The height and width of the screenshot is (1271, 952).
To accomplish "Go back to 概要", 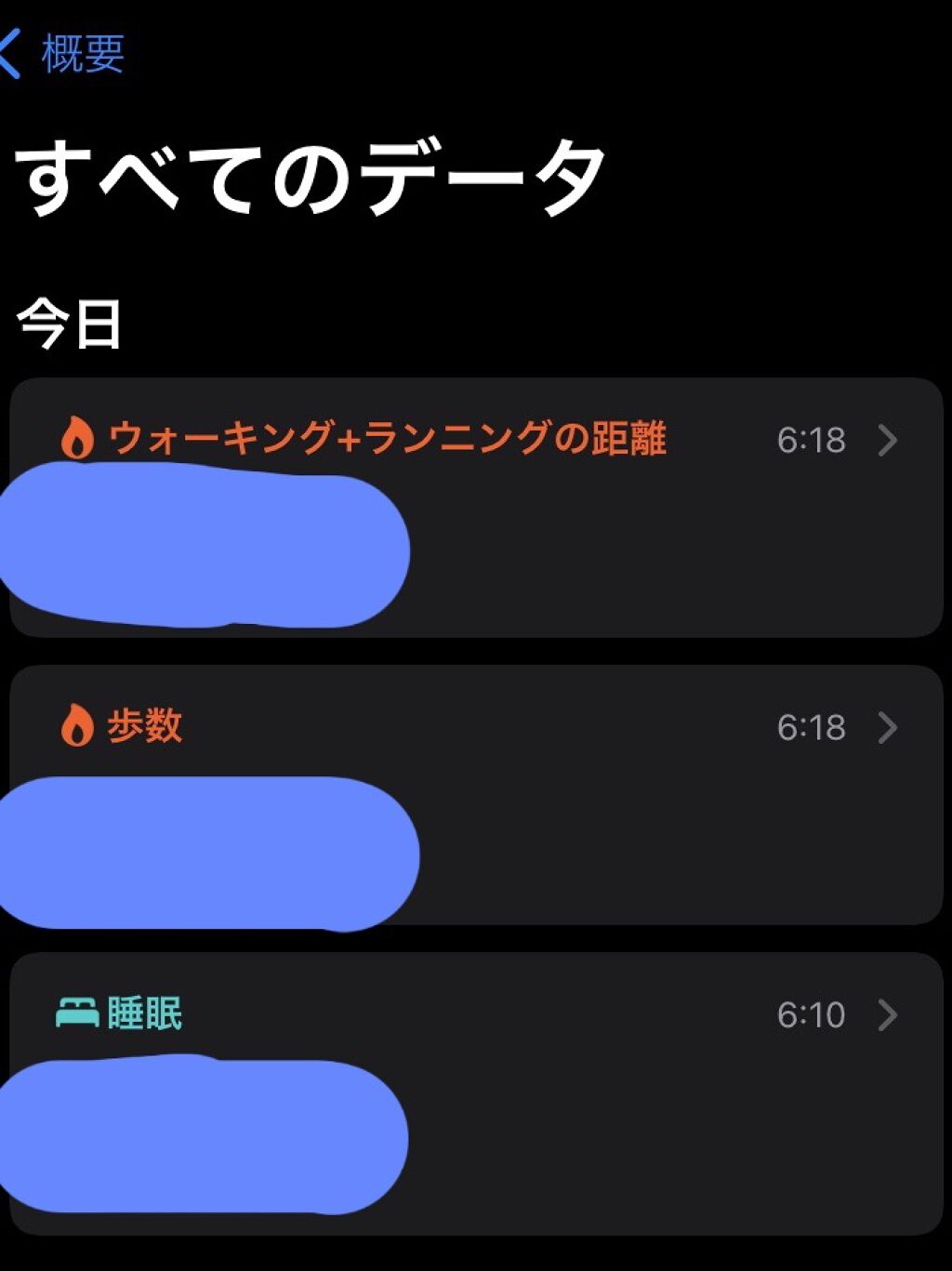I will click(x=65, y=53).
